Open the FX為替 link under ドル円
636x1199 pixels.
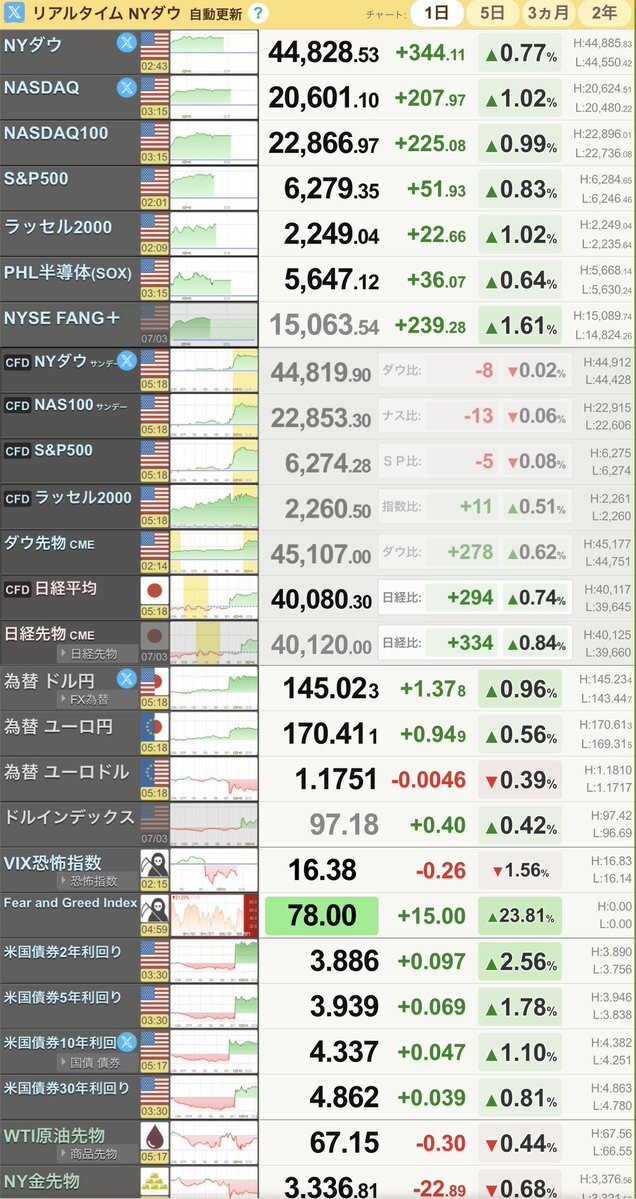(x=84, y=699)
